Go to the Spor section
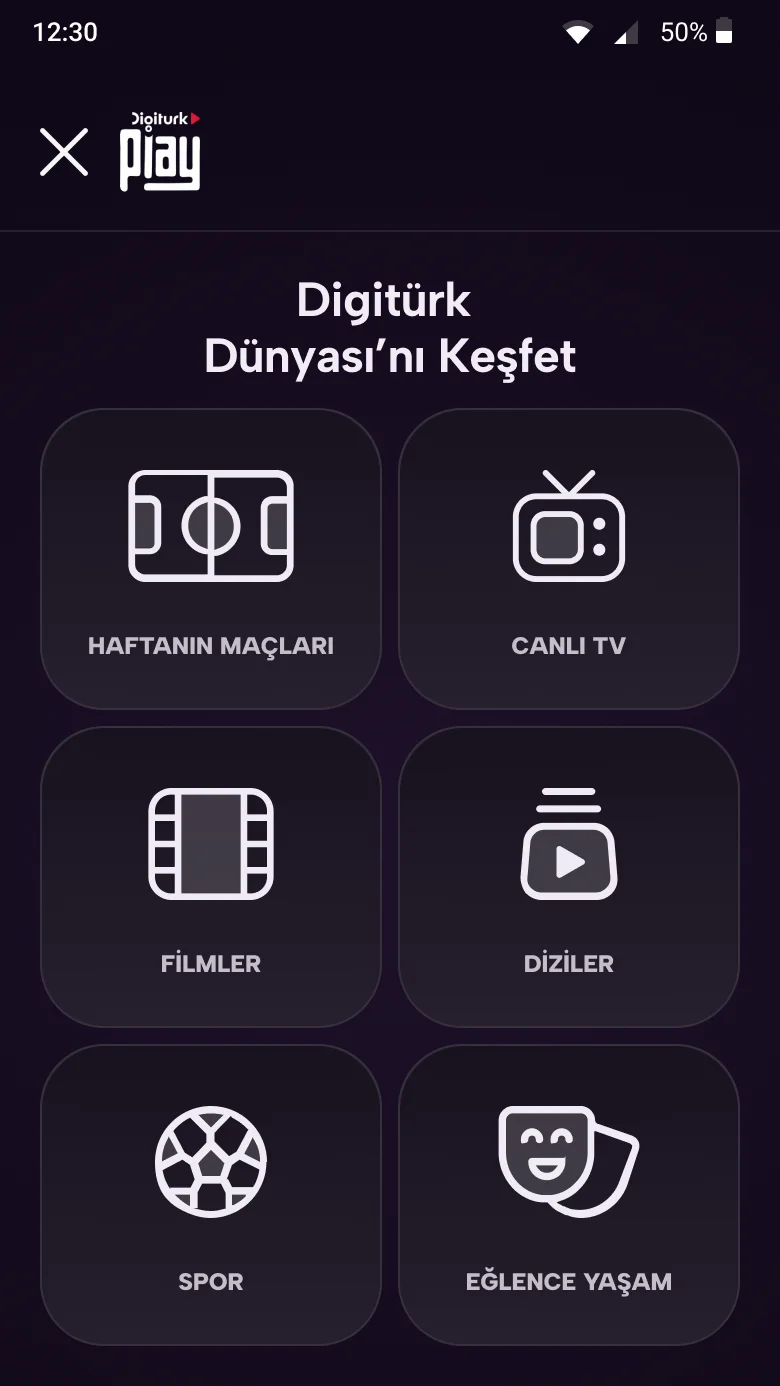Image resolution: width=780 pixels, height=1386 pixels. point(211,1195)
